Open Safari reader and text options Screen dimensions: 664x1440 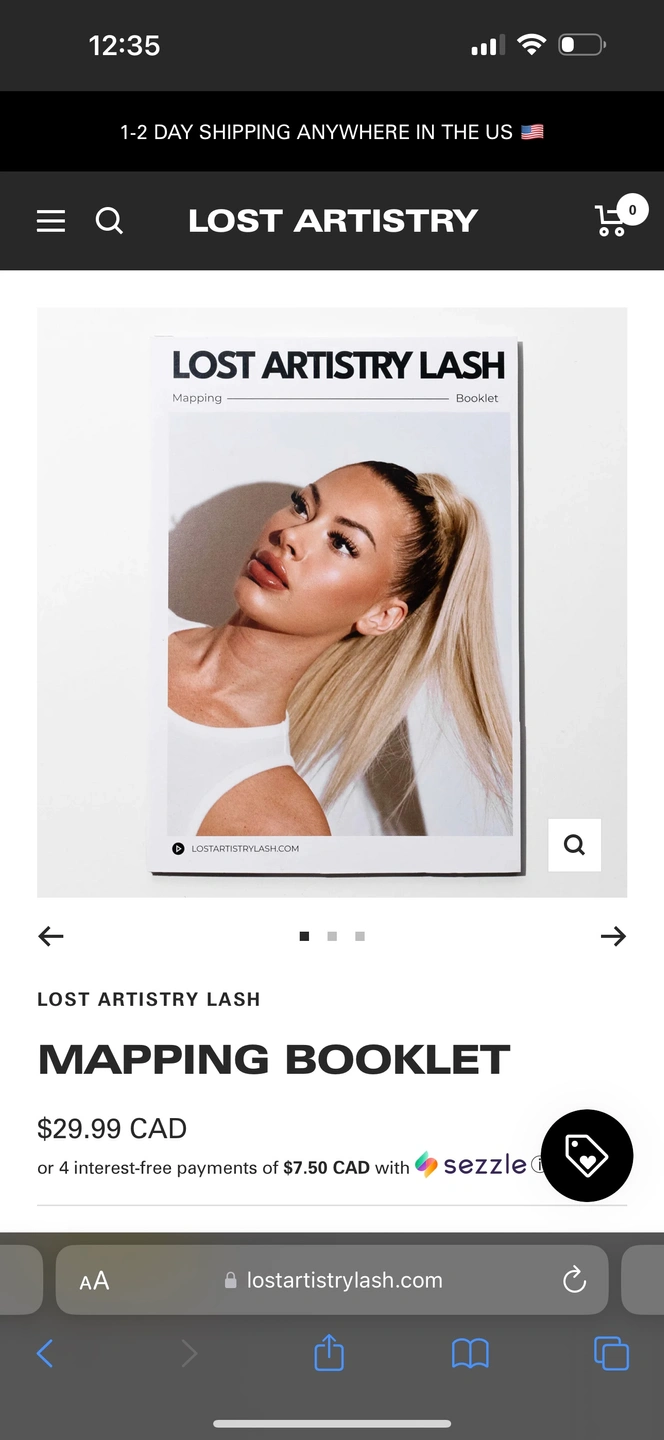94,1281
